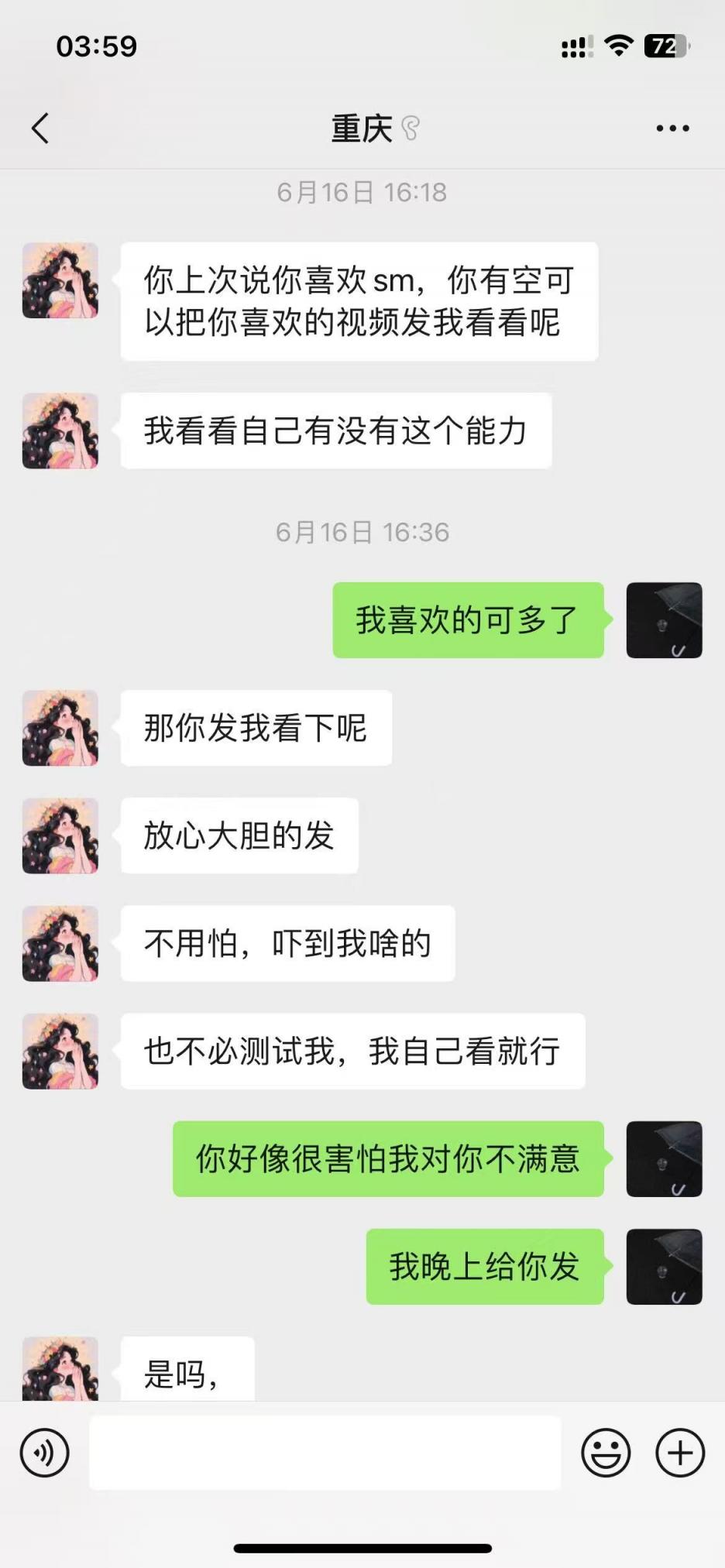Open the plus attachments menu
This screenshot has height=1568, width=725.
(x=680, y=1453)
